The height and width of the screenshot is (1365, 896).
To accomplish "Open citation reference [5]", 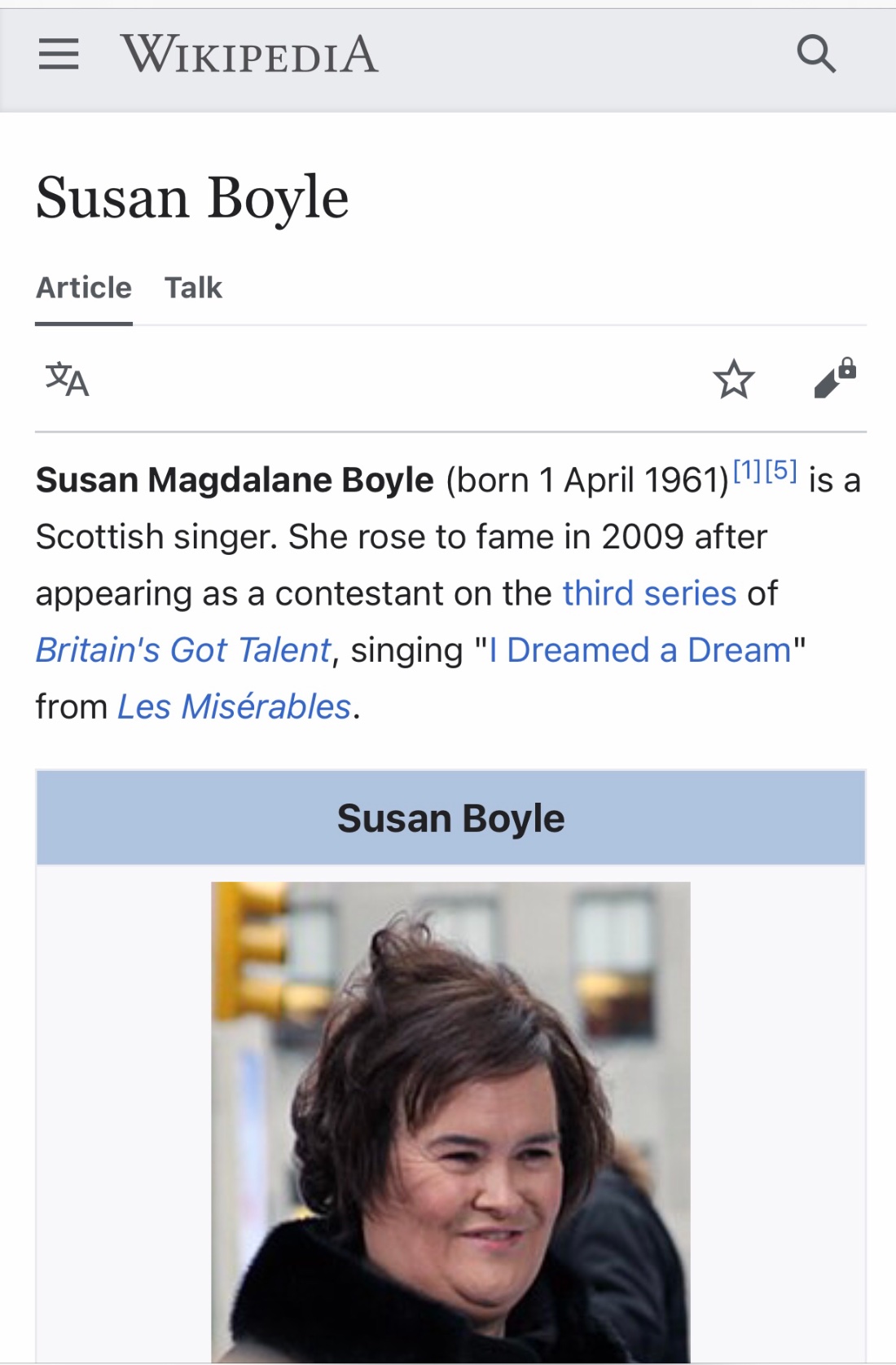I will click(781, 470).
